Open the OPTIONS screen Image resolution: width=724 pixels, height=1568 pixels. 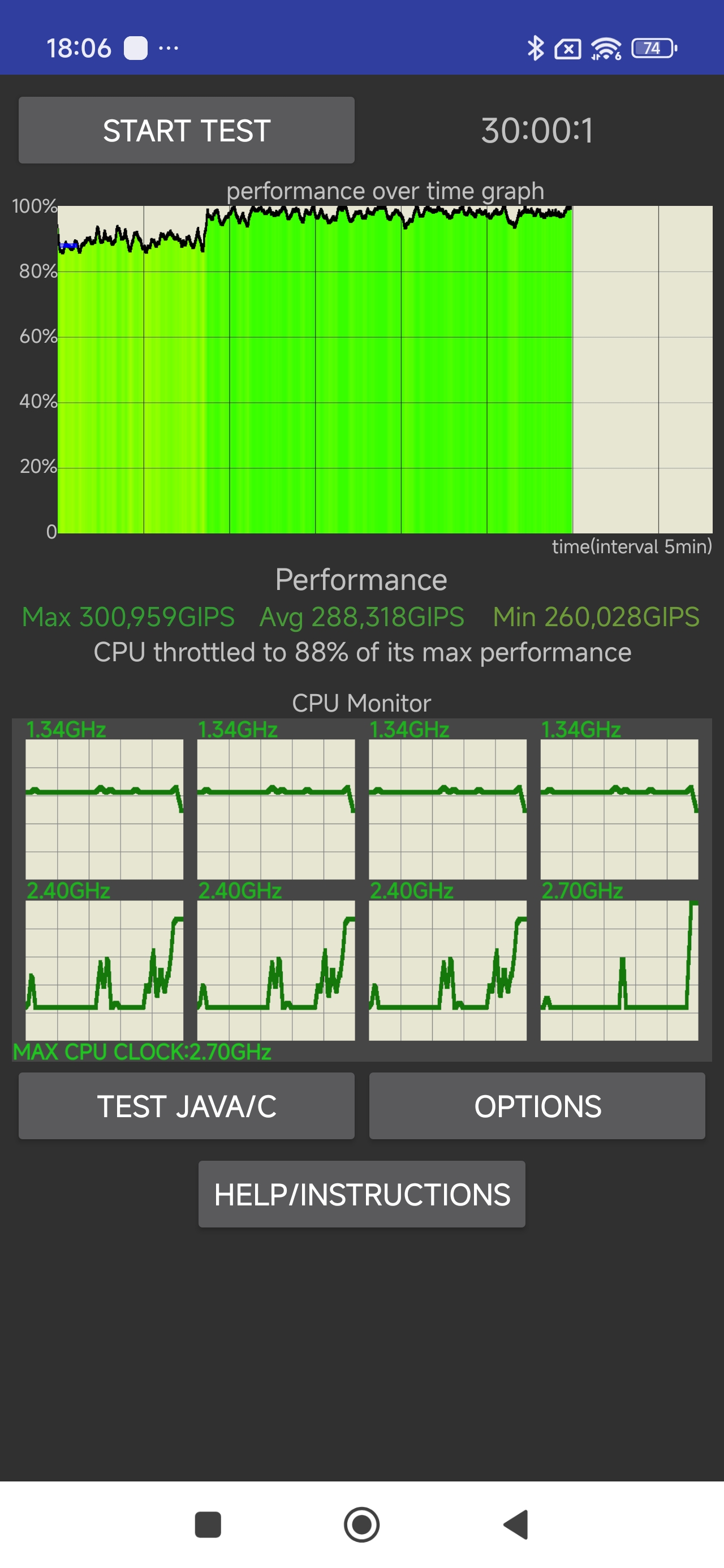pos(537,1106)
